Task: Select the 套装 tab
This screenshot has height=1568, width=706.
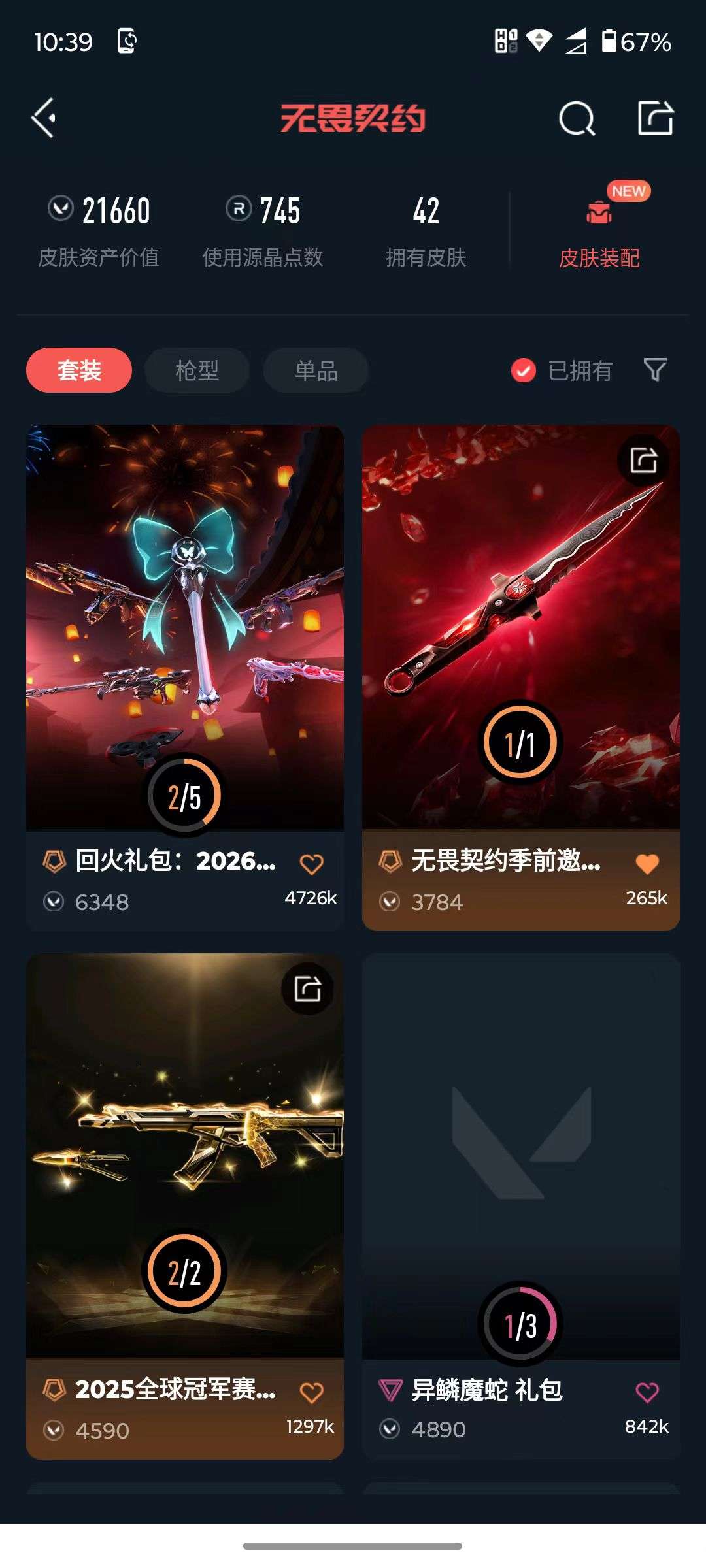Action: point(78,370)
